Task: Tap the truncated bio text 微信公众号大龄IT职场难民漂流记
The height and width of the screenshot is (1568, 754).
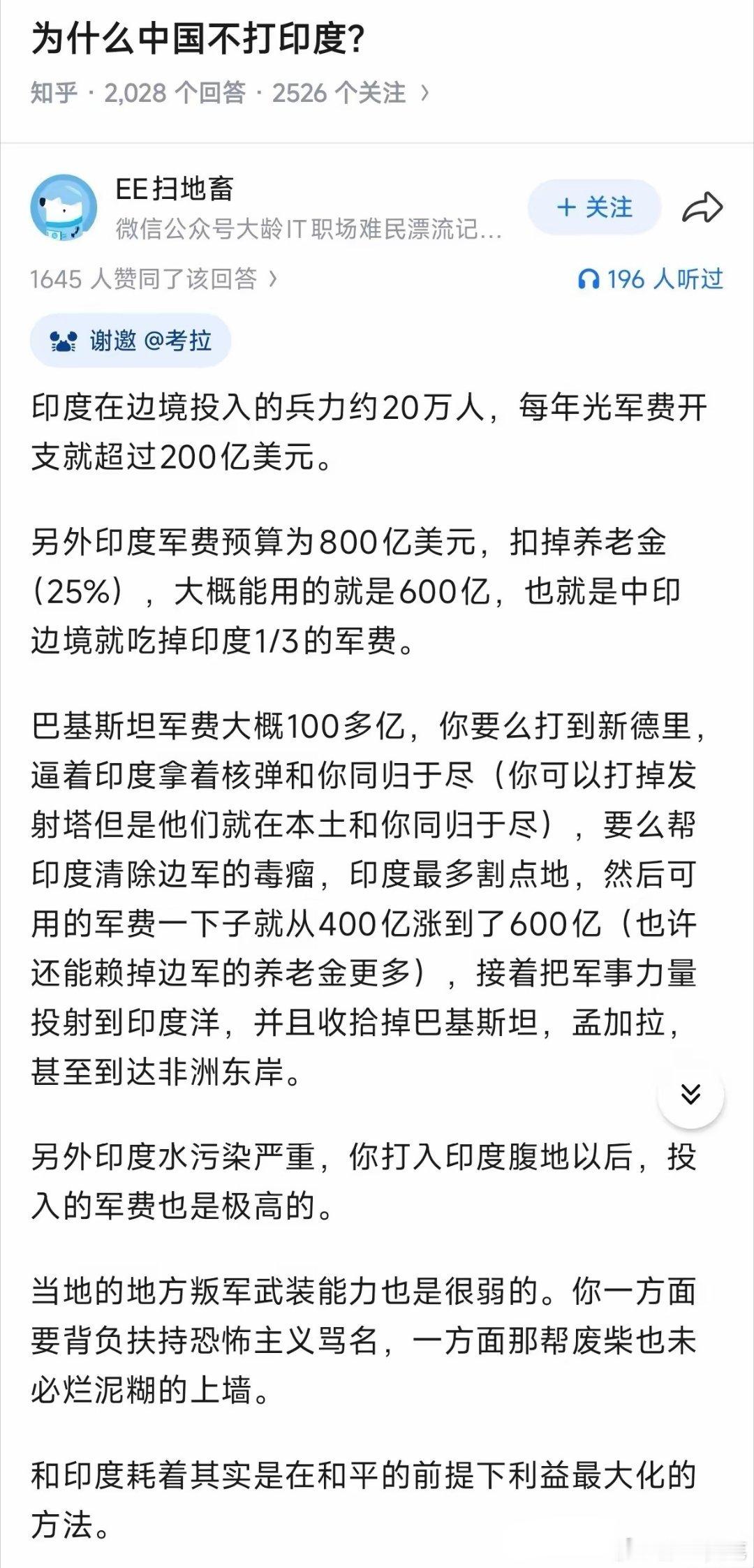Action: (x=307, y=230)
